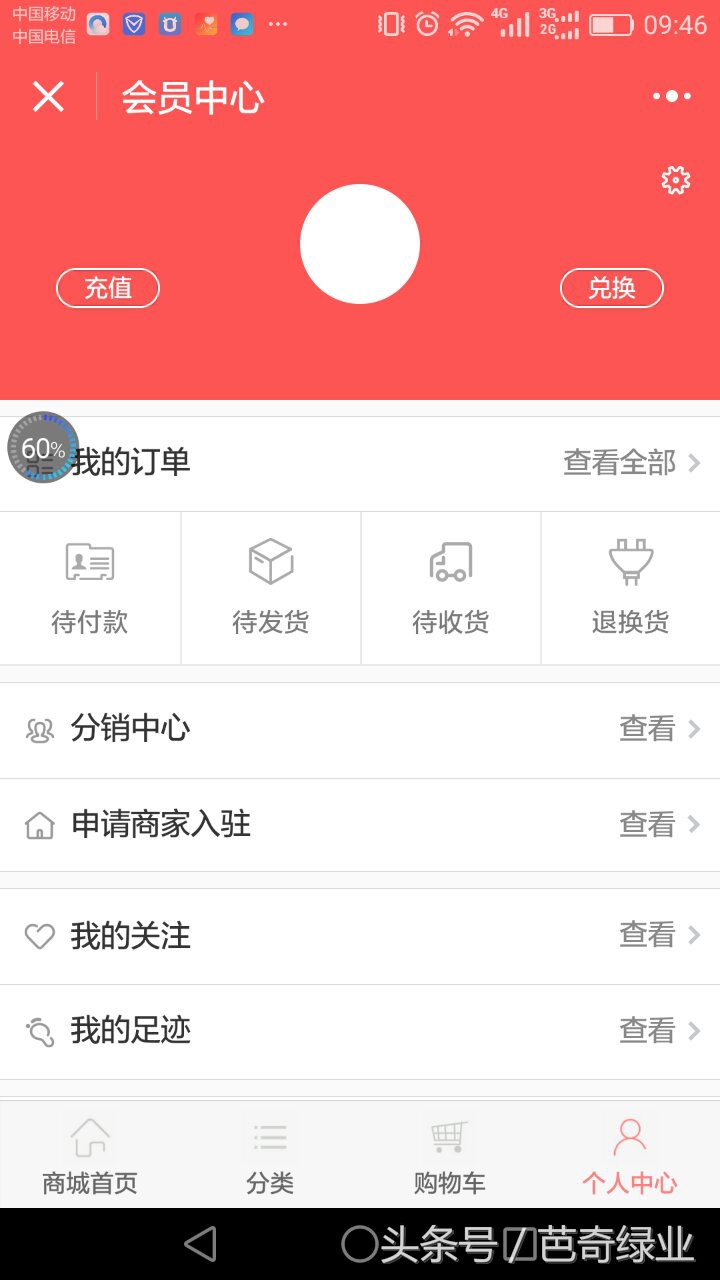Screen dimensions: 720x1280
Task: Open pending delivery orders (待收货)
Action: point(450,588)
